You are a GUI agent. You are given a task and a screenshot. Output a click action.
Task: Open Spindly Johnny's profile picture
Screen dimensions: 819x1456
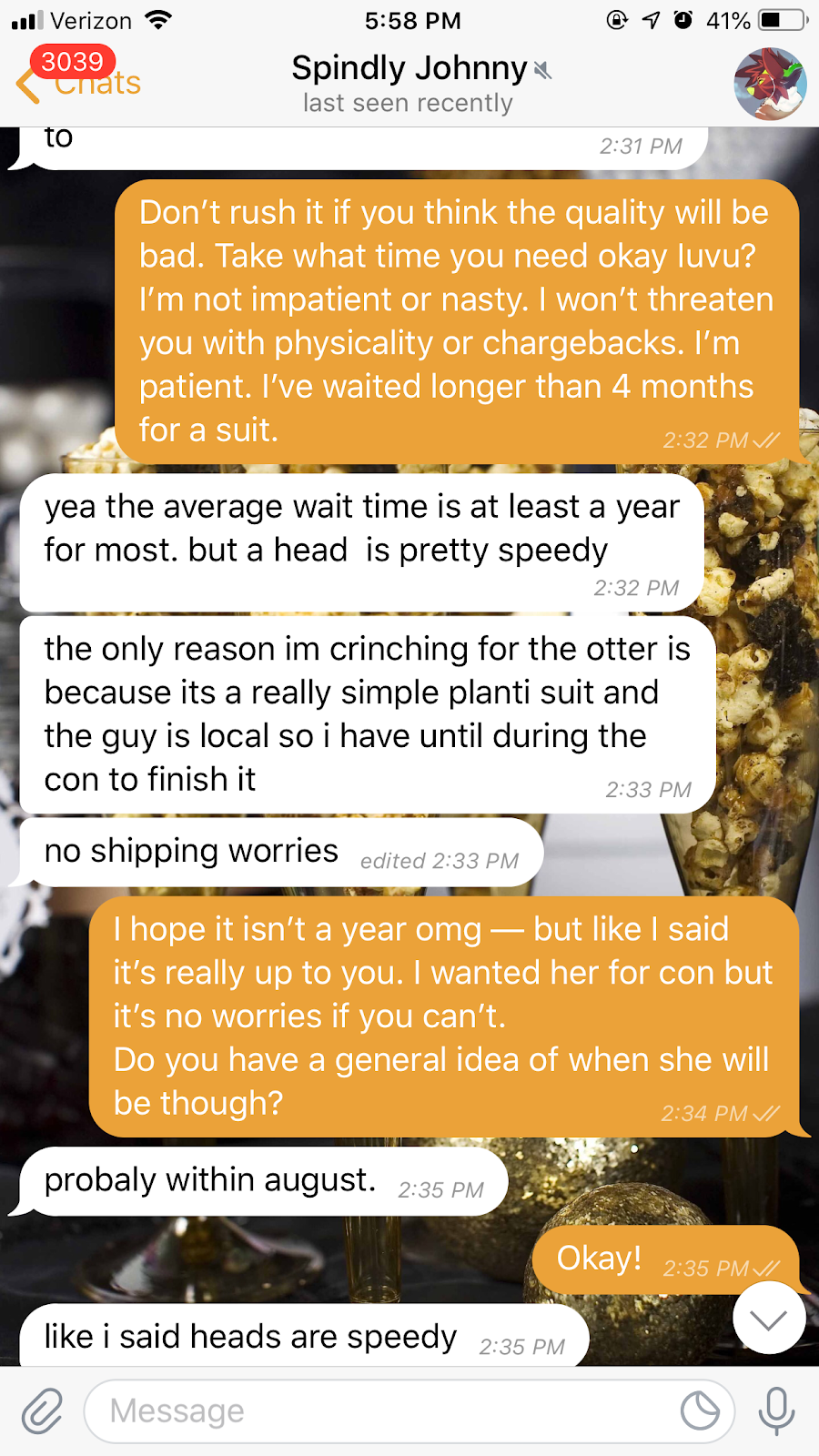[770, 84]
